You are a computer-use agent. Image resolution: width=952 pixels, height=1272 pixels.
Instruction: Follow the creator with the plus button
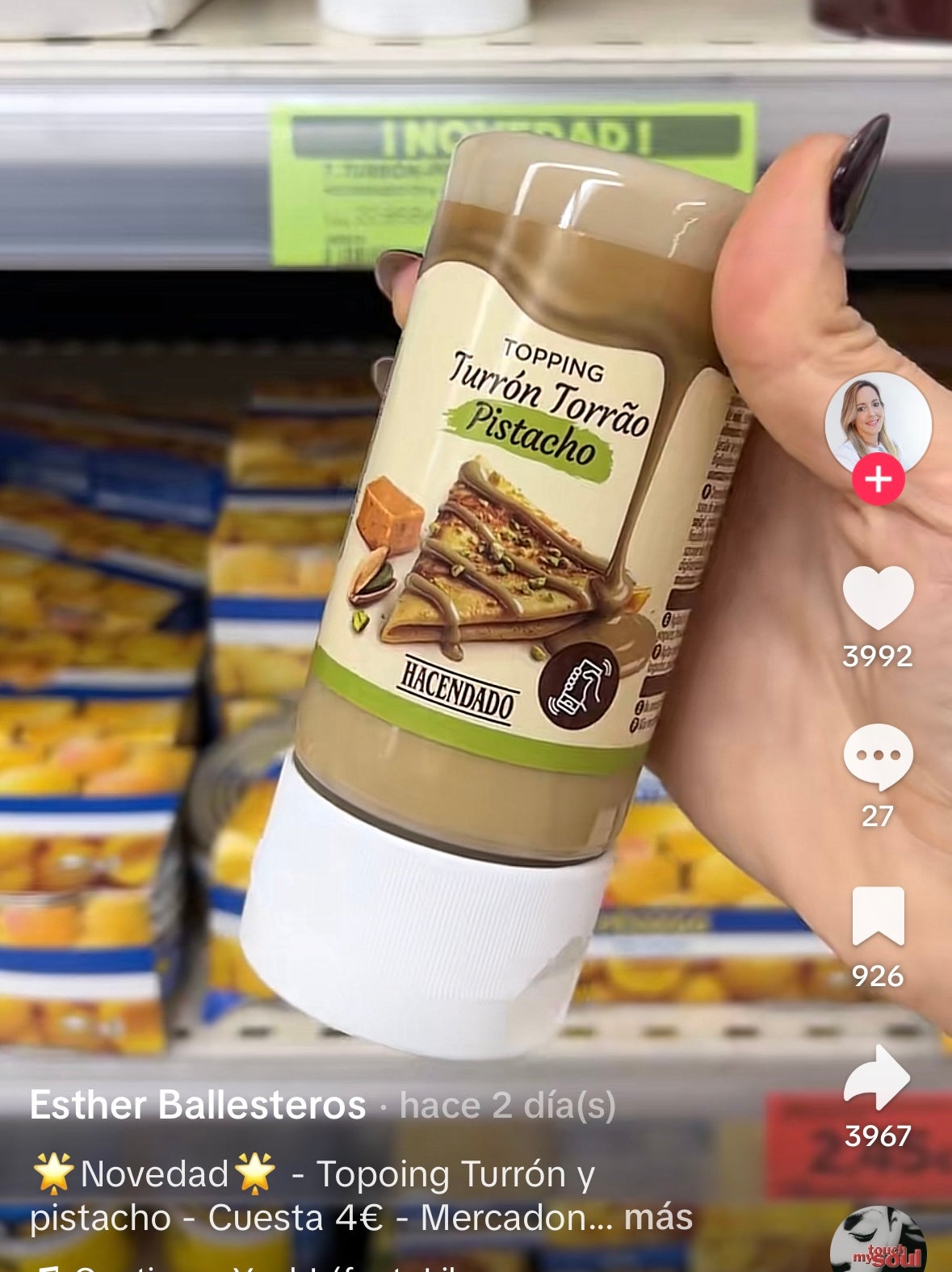(878, 480)
